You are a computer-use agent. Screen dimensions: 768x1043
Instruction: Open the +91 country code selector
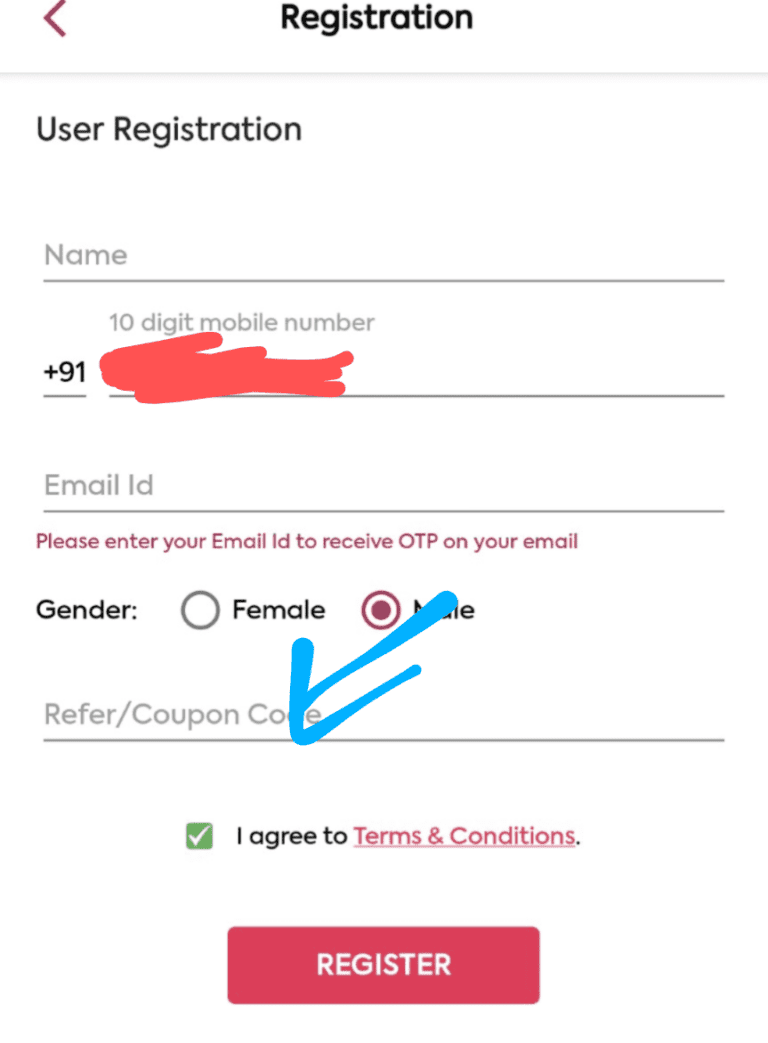pyautogui.click(x=65, y=373)
